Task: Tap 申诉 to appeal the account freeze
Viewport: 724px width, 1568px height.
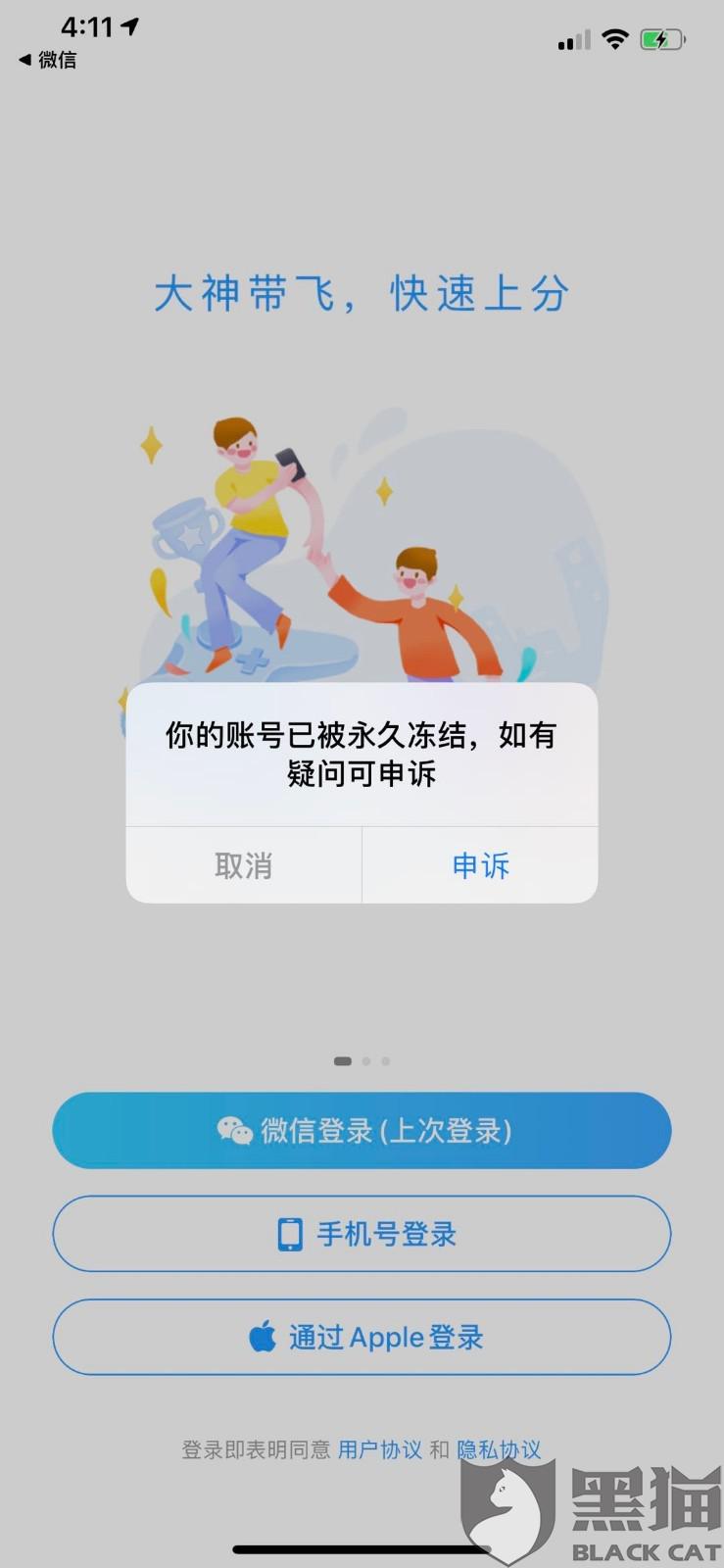Action: [x=480, y=865]
